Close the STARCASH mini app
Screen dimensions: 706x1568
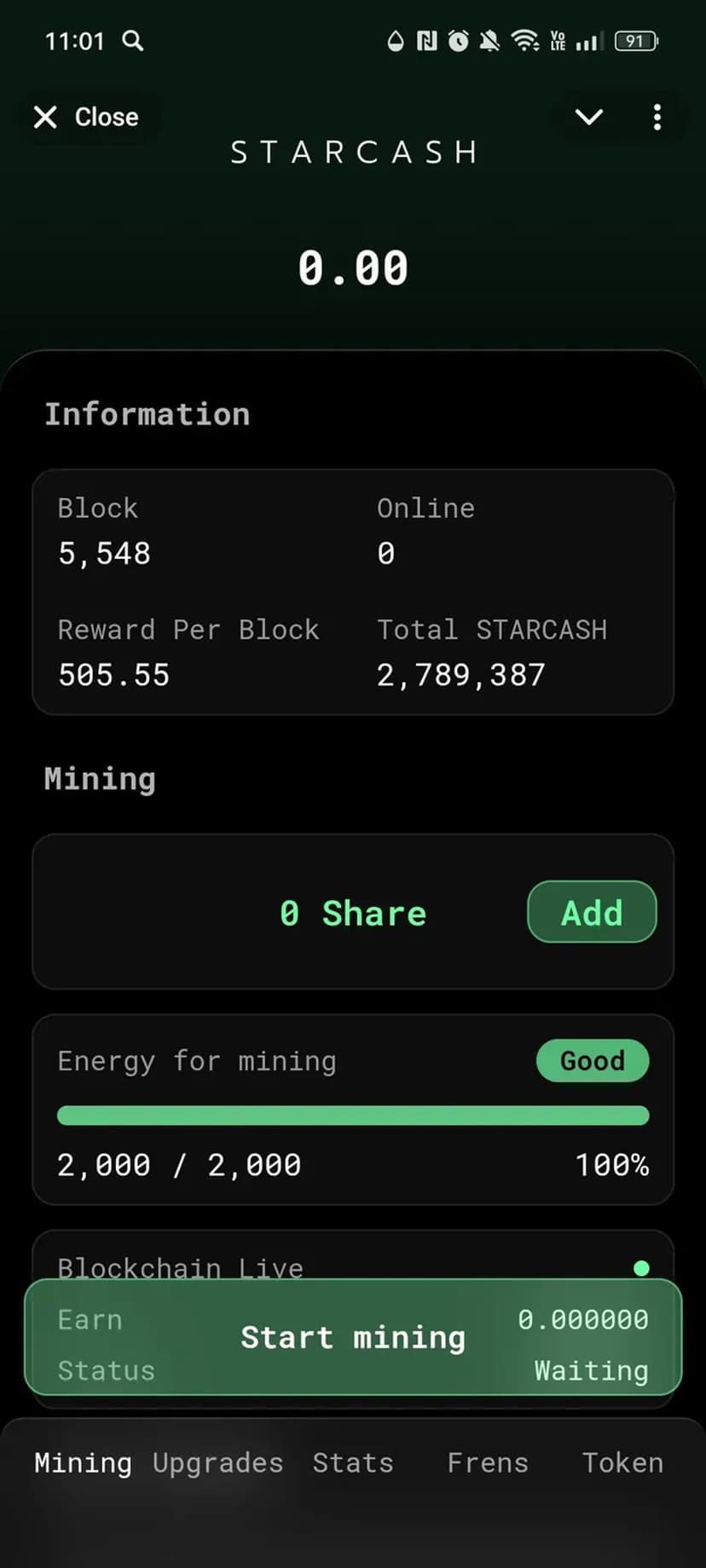[x=86, y=117]
